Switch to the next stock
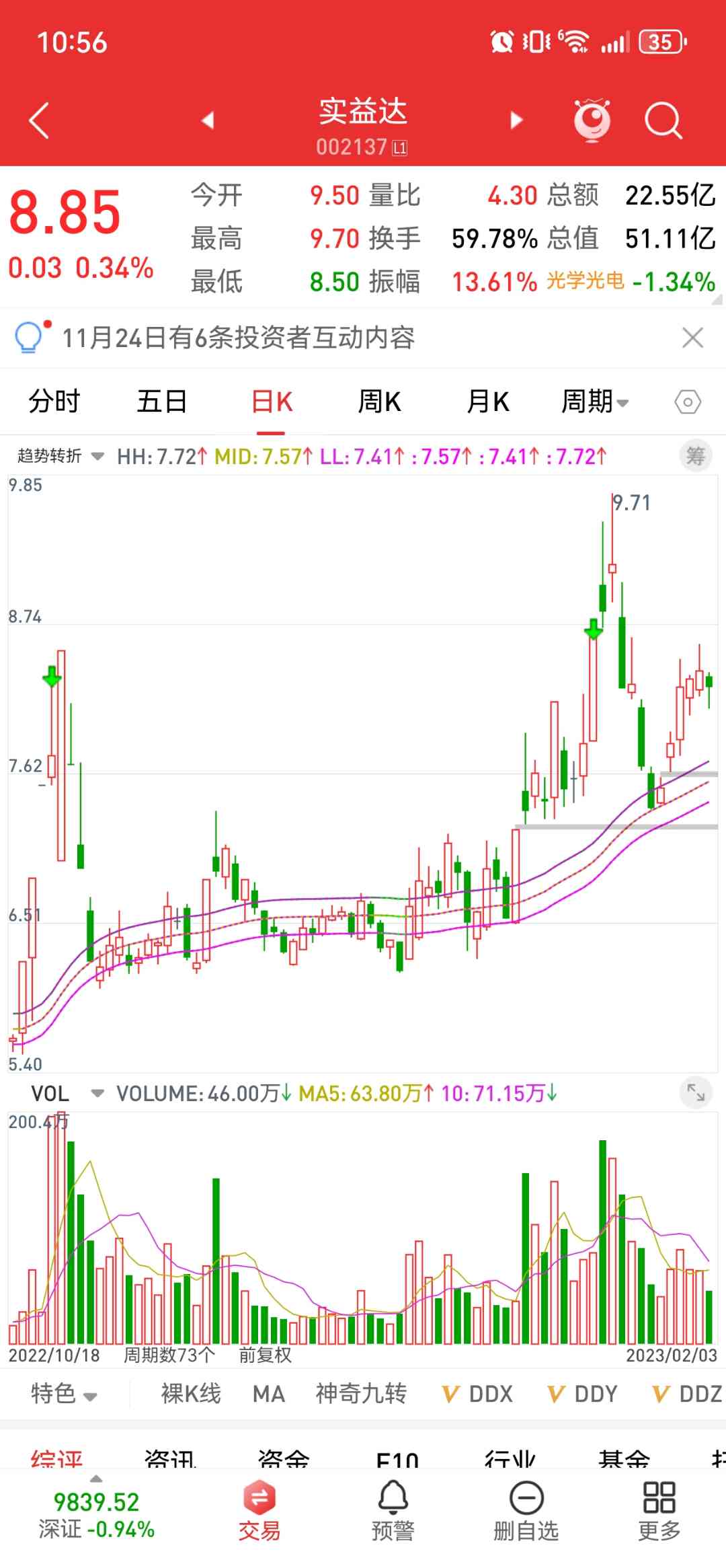The image size is (726, 1568). tap(516, 120)
